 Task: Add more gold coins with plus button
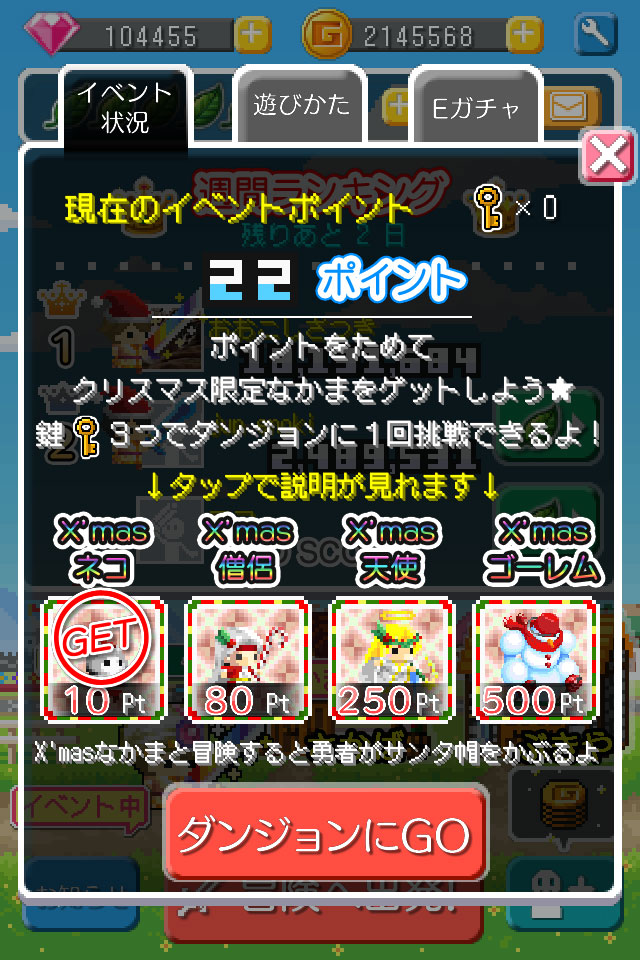click(x=524, y=35)
